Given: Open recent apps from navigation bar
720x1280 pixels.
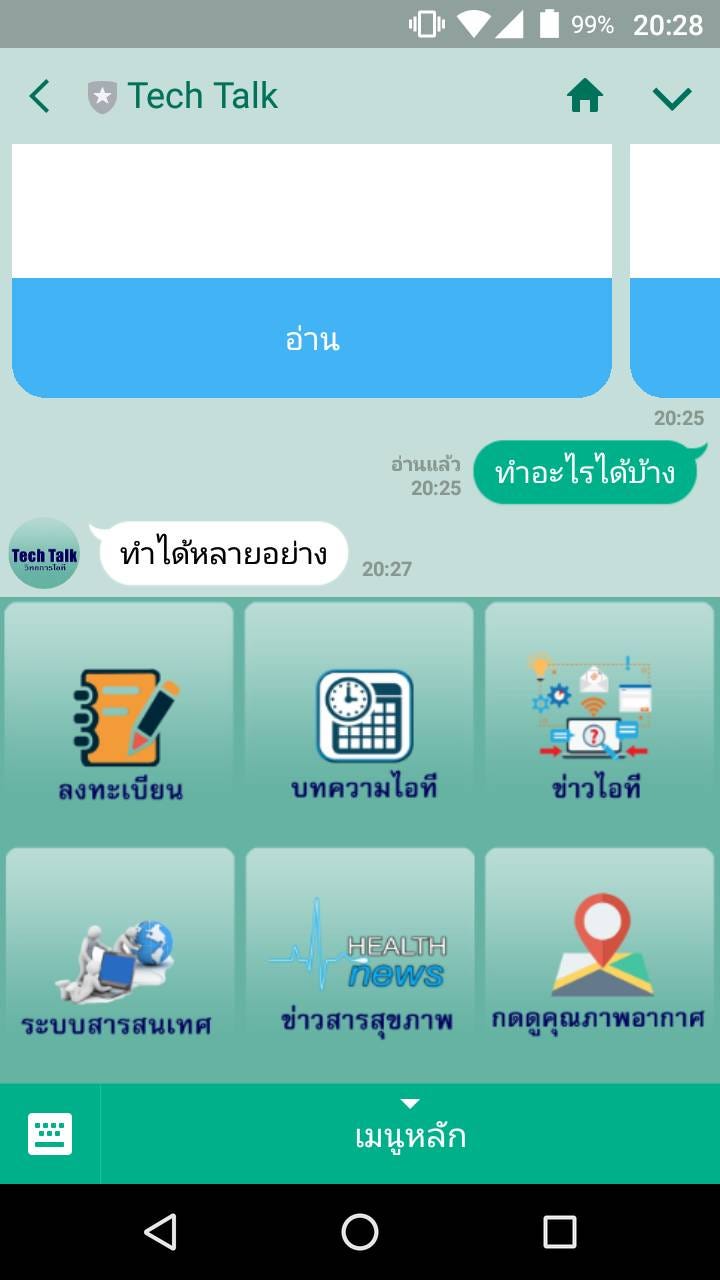Looking at the screenshot, I should tap(559, 1232).
